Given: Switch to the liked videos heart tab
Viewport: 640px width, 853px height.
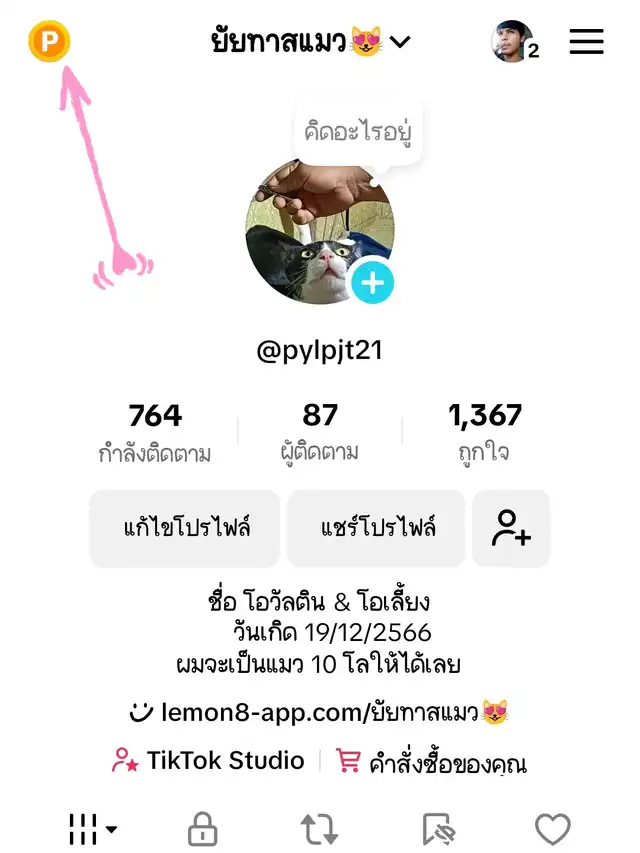Looking at the screenshot, I should point(552,829).
